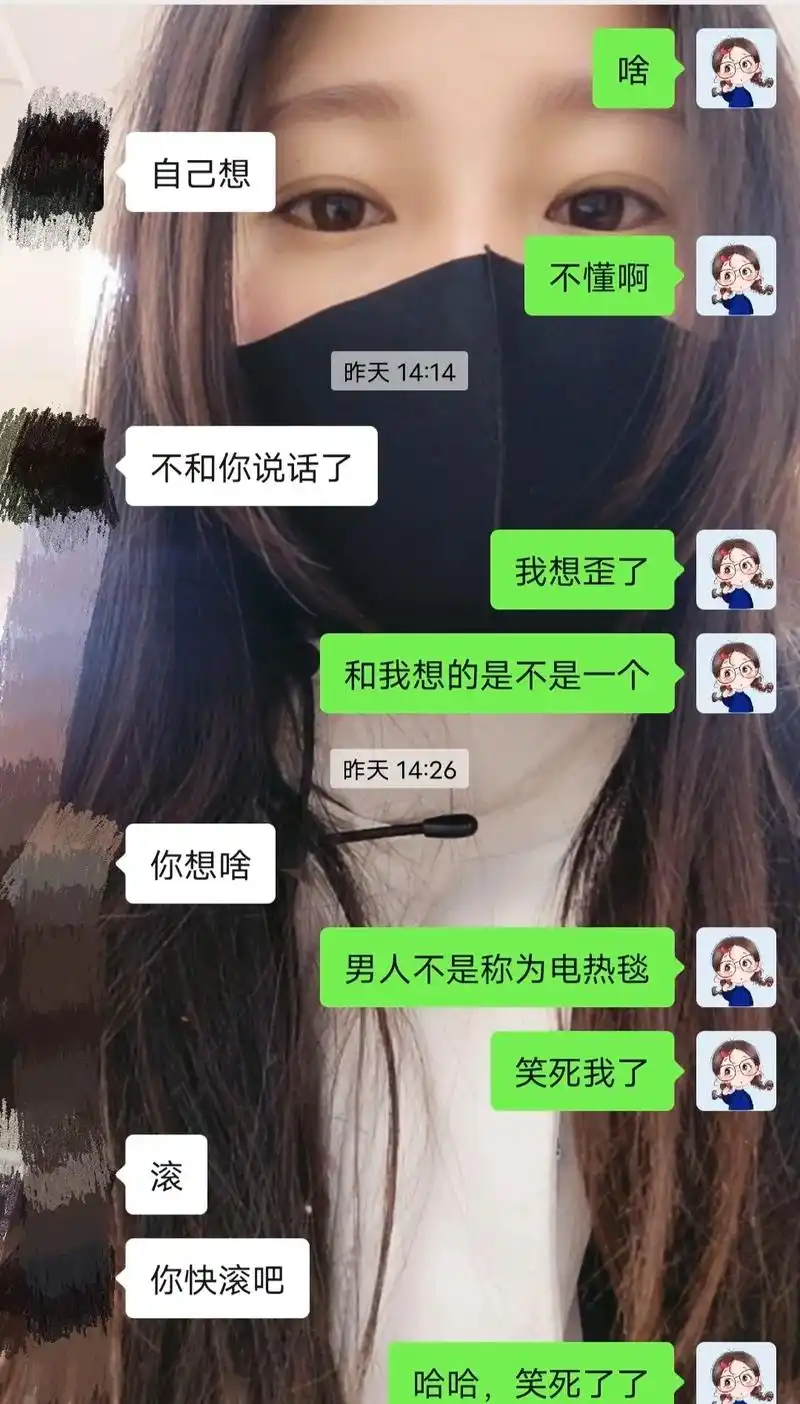Tap the 我想歪了 green bubble
Image resolution: width=800 pixels, height=1404 pixels.
[x=581, y=571]
